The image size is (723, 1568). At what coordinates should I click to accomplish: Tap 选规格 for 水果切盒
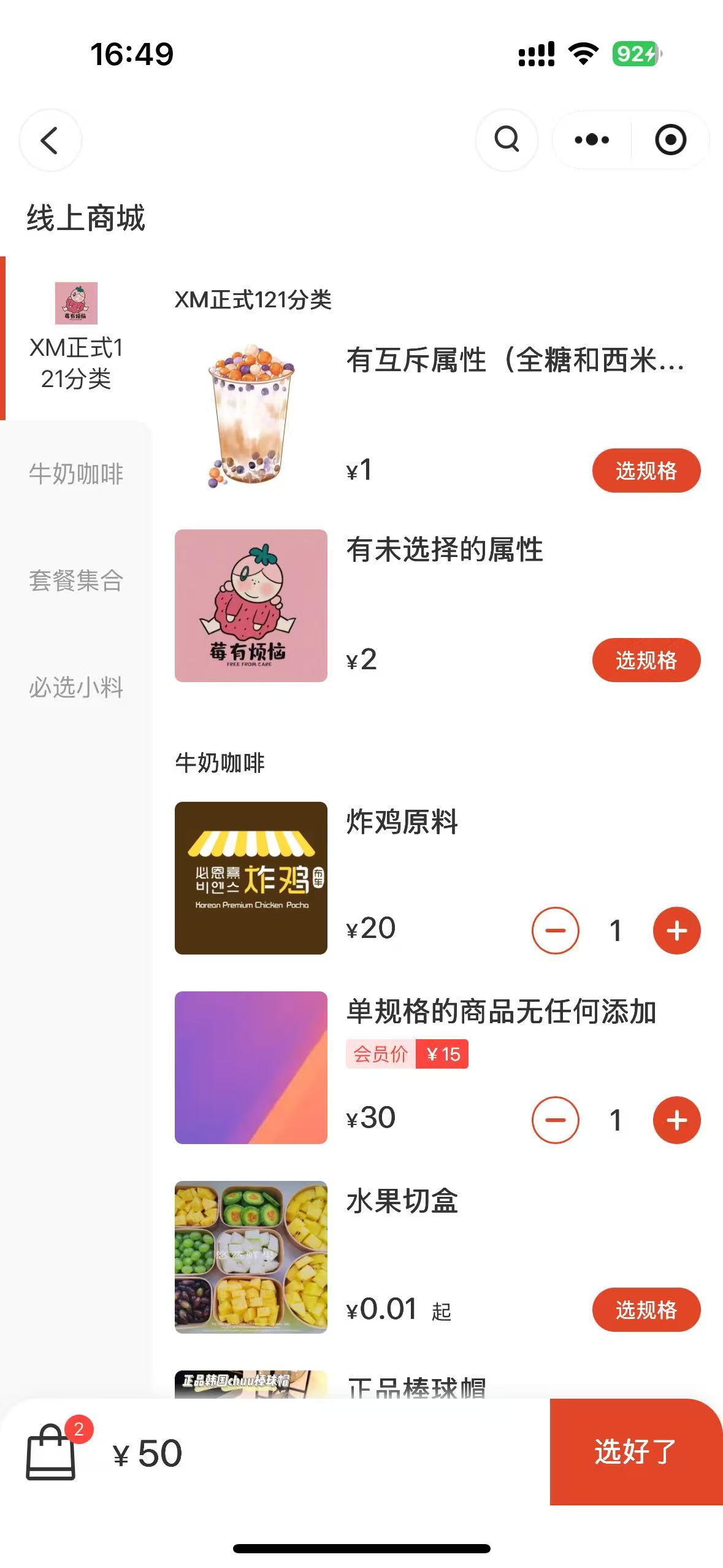click(646, 1310)
